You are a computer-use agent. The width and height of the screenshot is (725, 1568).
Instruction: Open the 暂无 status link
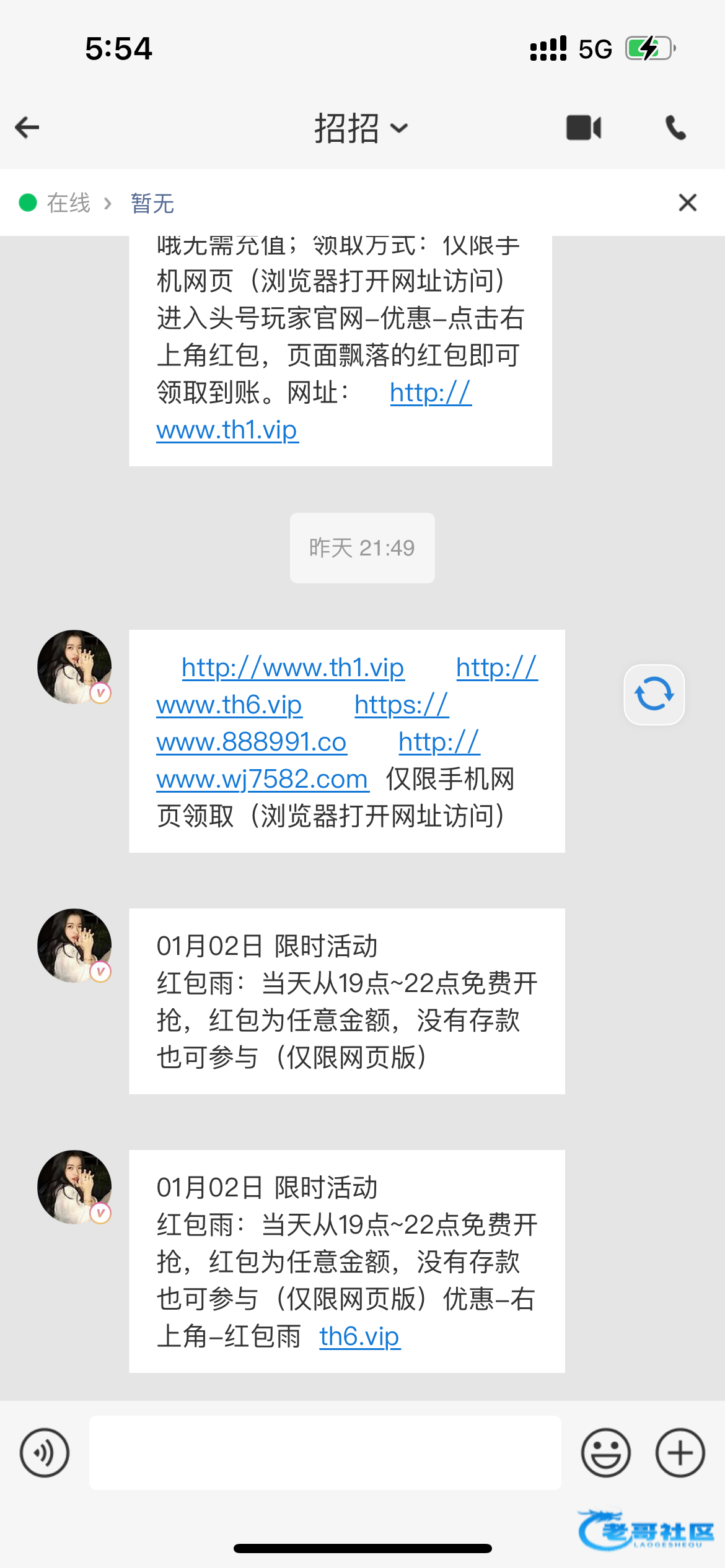coord(152,203)
